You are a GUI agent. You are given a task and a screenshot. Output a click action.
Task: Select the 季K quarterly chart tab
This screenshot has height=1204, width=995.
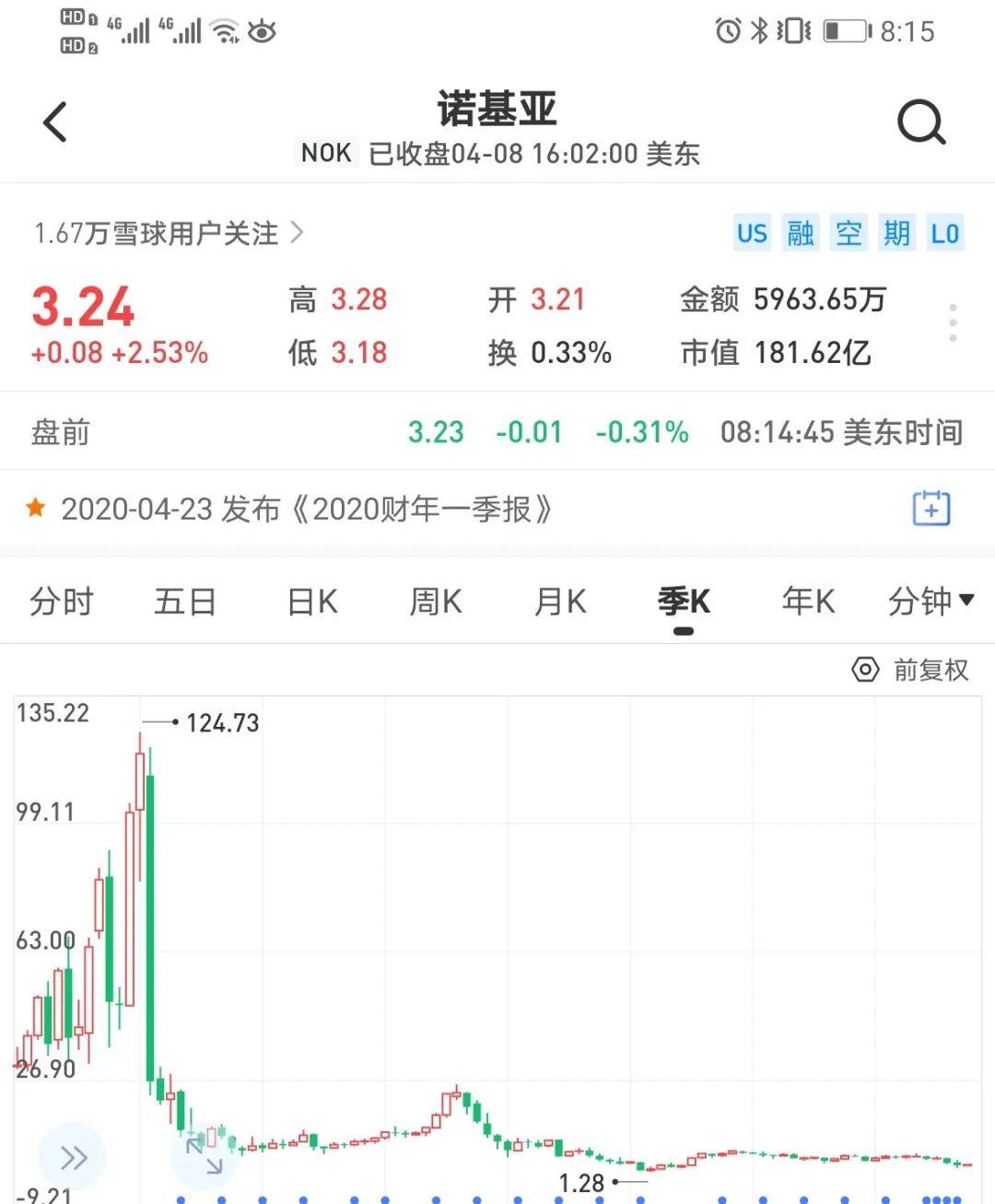tap(684, 602)
